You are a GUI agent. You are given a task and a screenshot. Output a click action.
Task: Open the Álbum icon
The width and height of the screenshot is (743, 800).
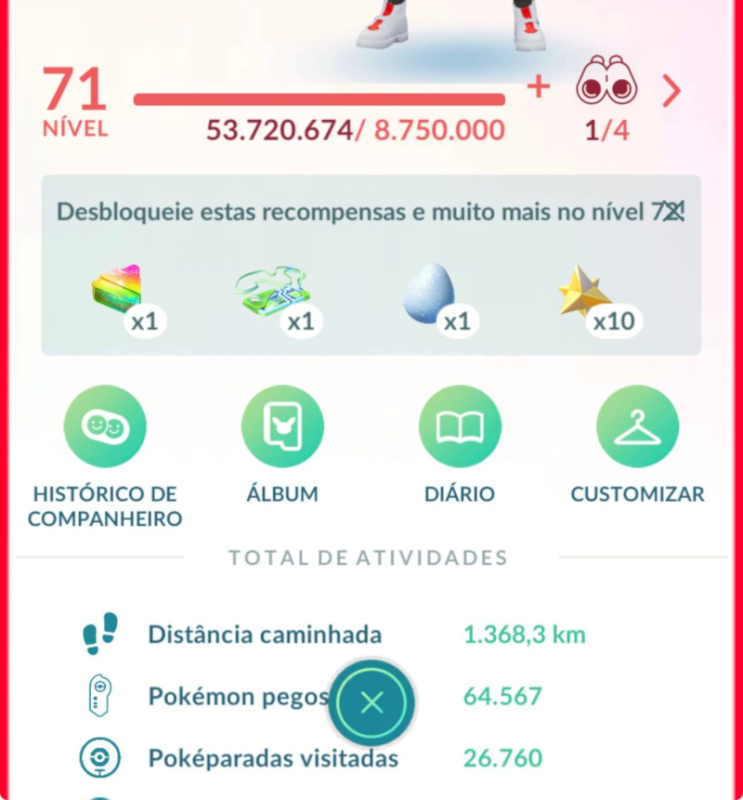pyautogui.click(x=282, y=425)
